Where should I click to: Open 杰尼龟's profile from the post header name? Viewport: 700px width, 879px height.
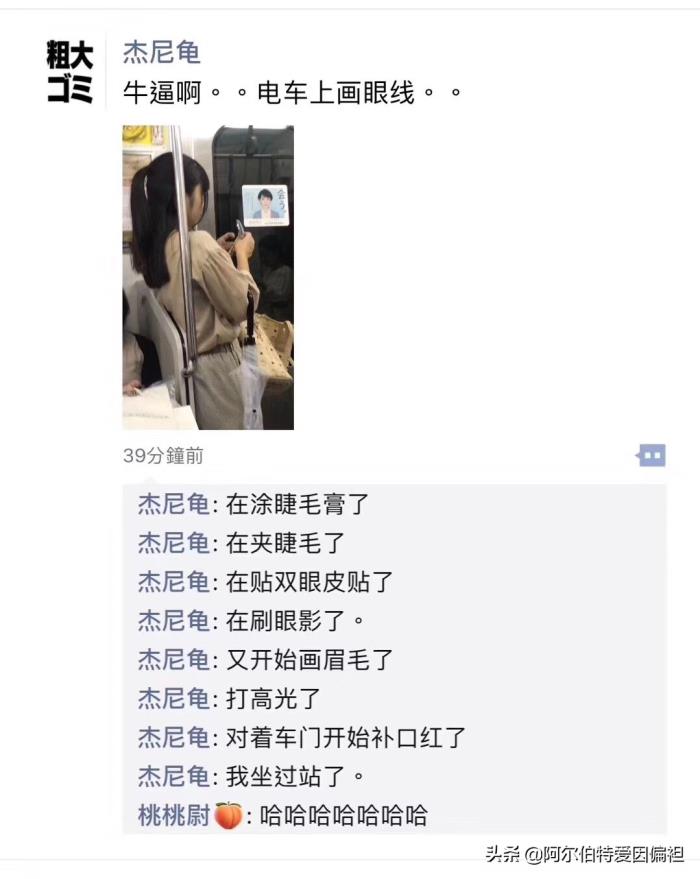coord(161,53)
